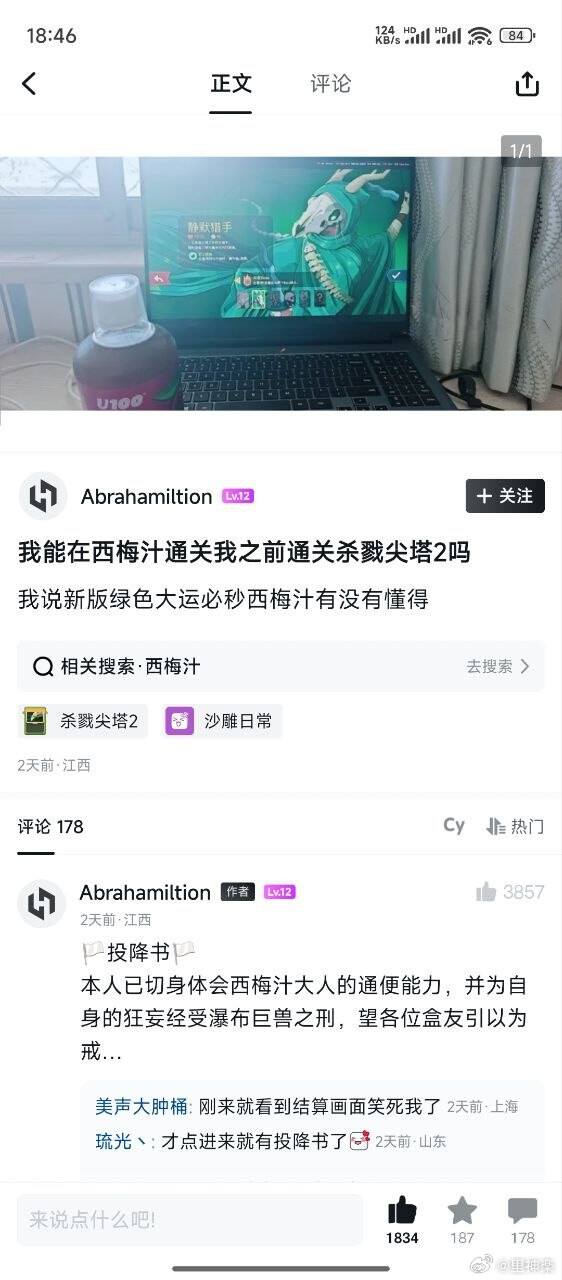
Task: Open the 沙雕日常 topic tag
Action: (223, 721)
